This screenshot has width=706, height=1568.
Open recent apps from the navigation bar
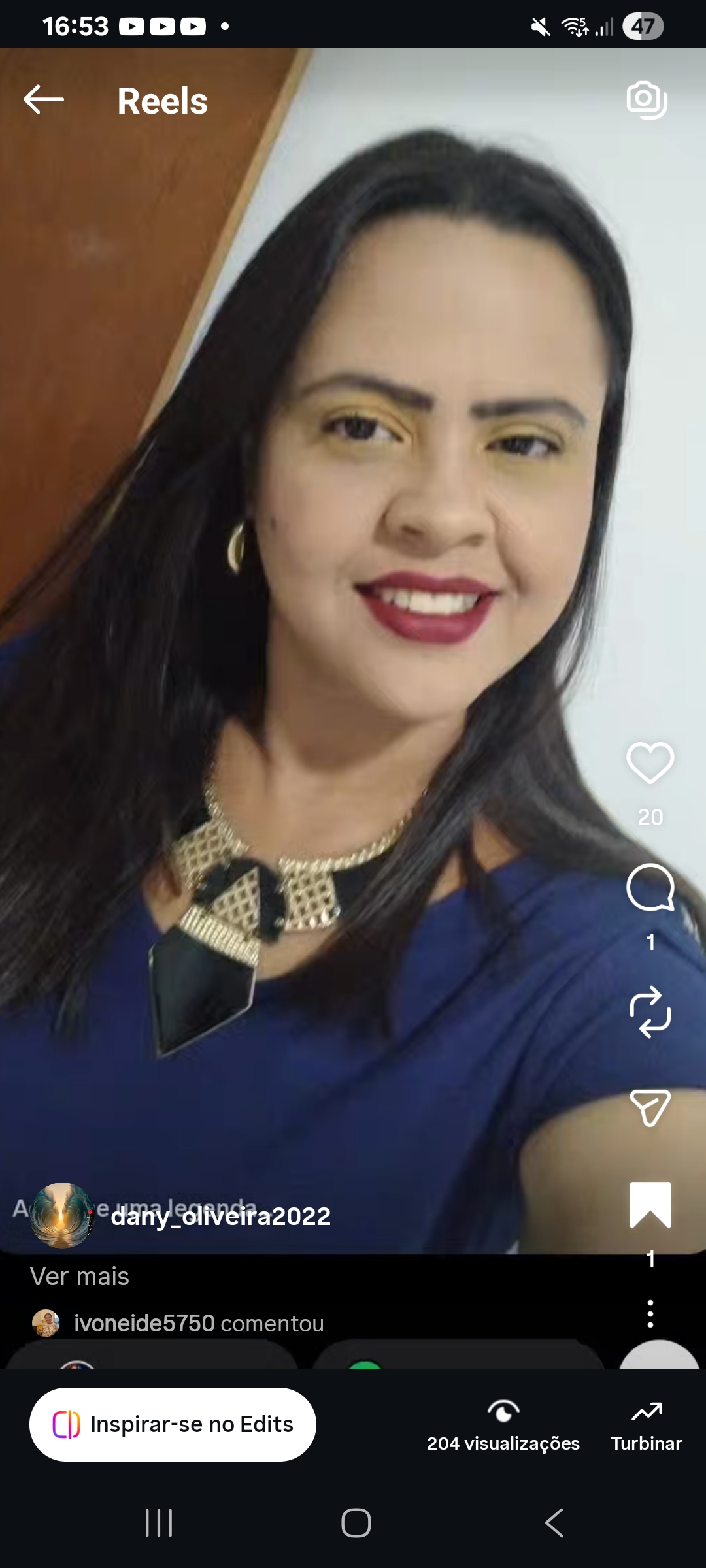pyautogui.click(x=159, y=1523)
